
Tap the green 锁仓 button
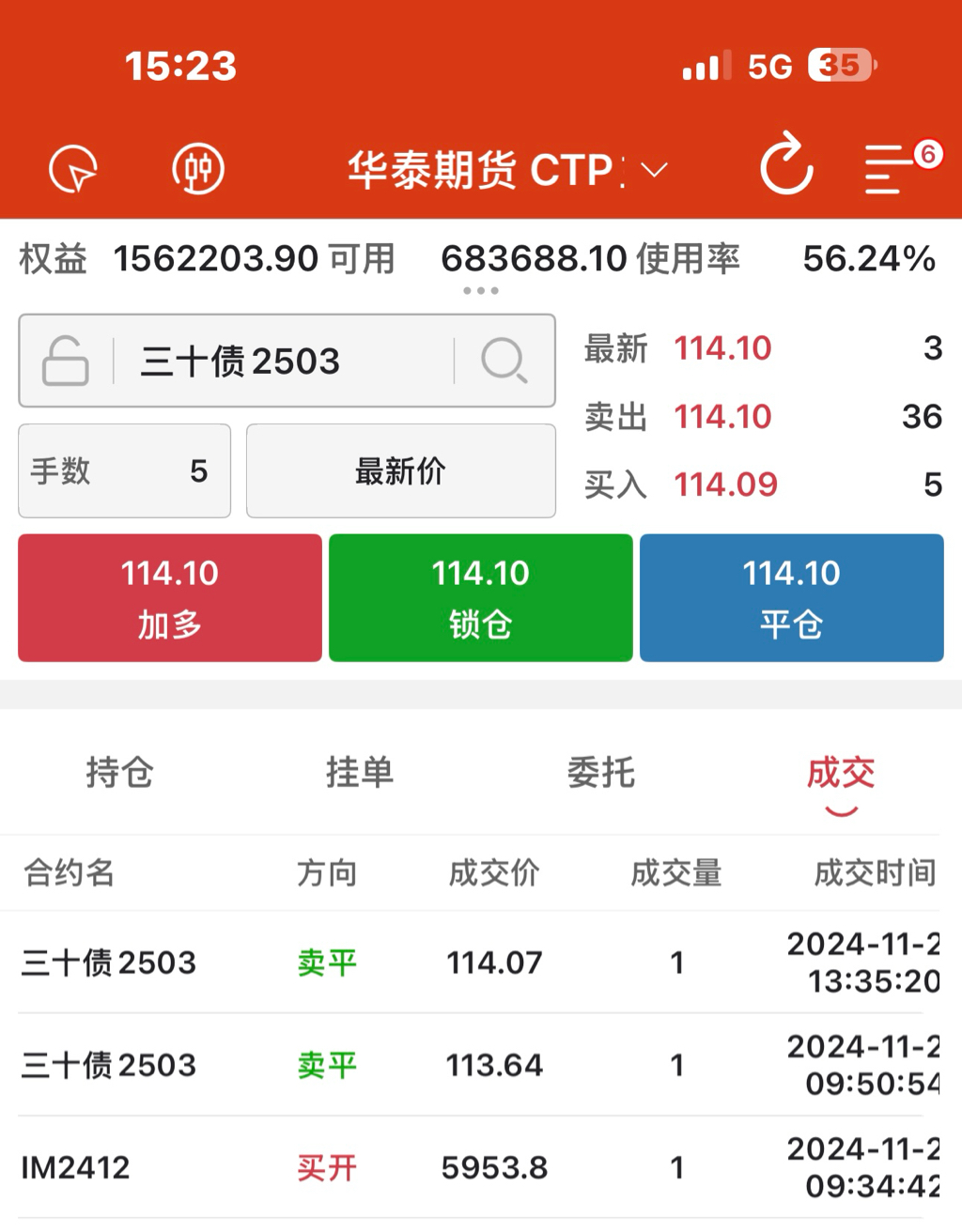coord(481,598)
